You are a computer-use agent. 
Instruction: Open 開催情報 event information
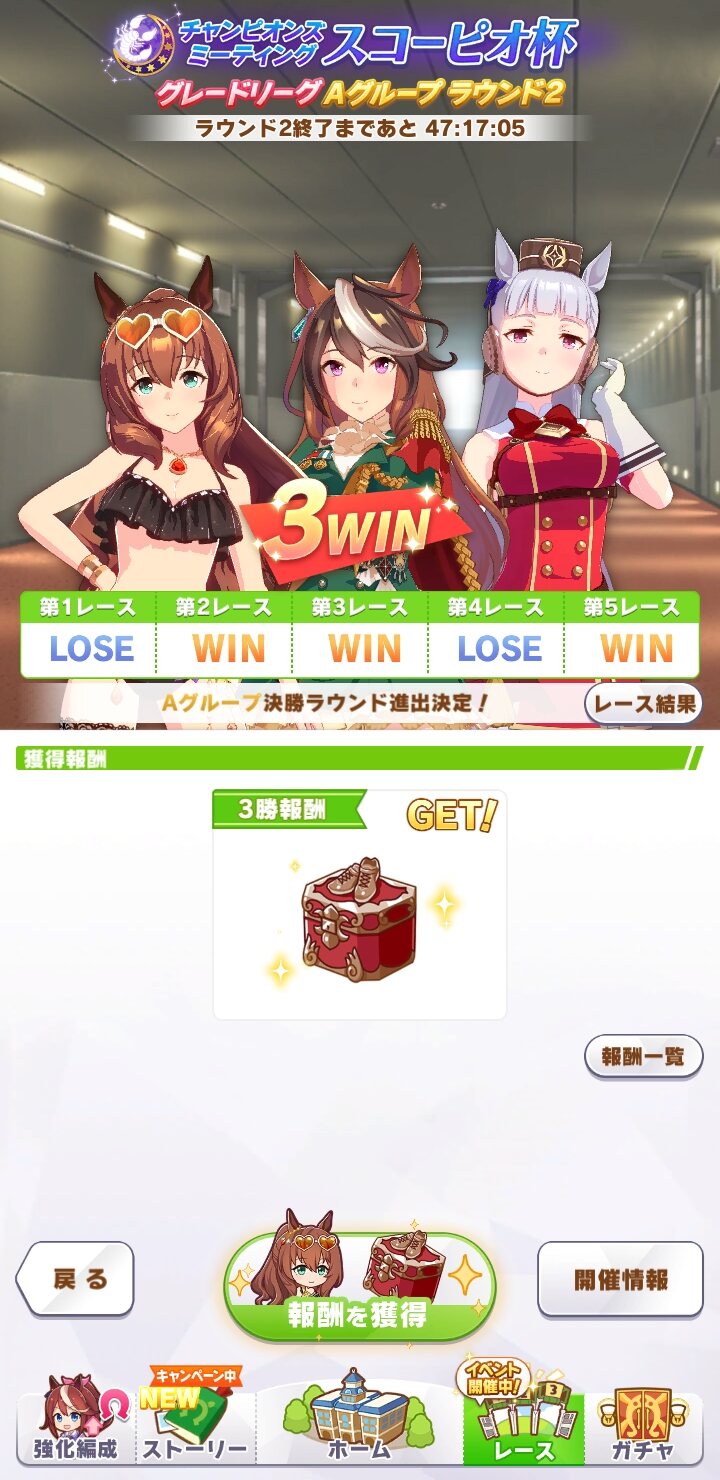point(620,1279)
